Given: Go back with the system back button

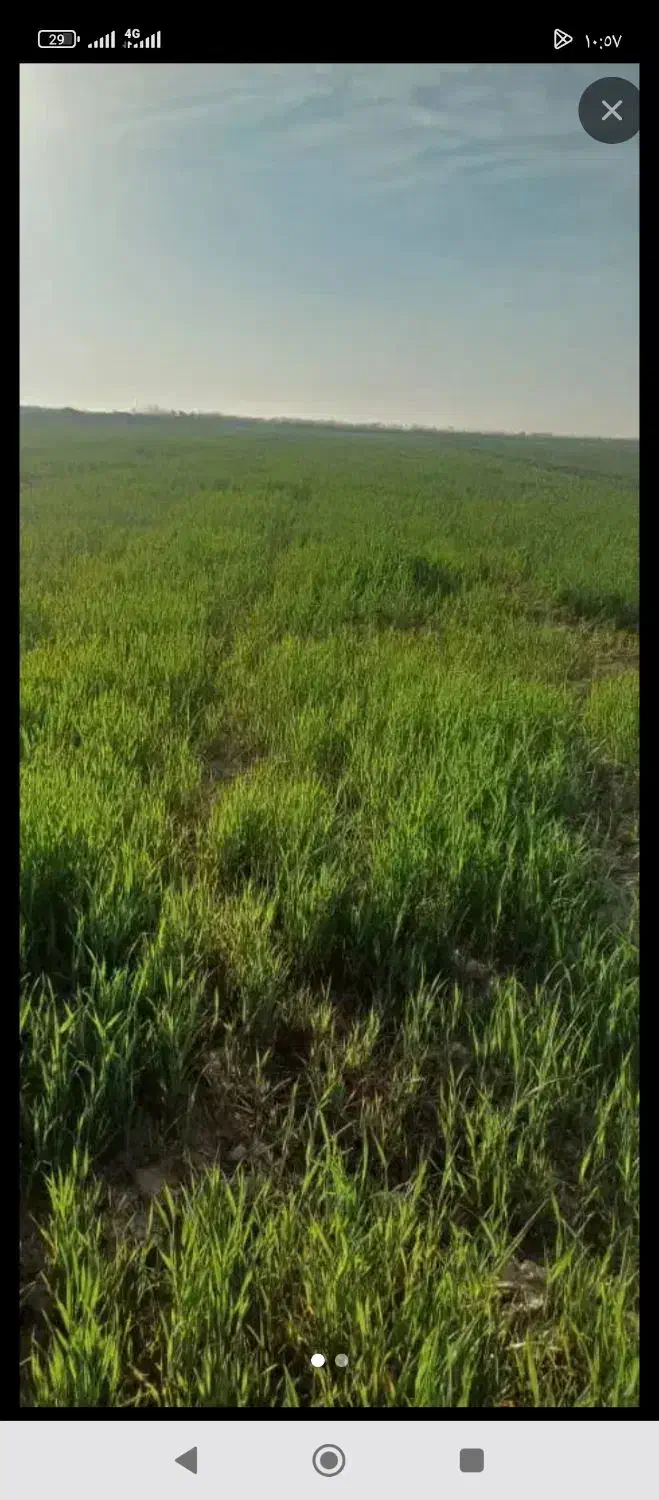Looking at the screenshot, I should 186,1460.
